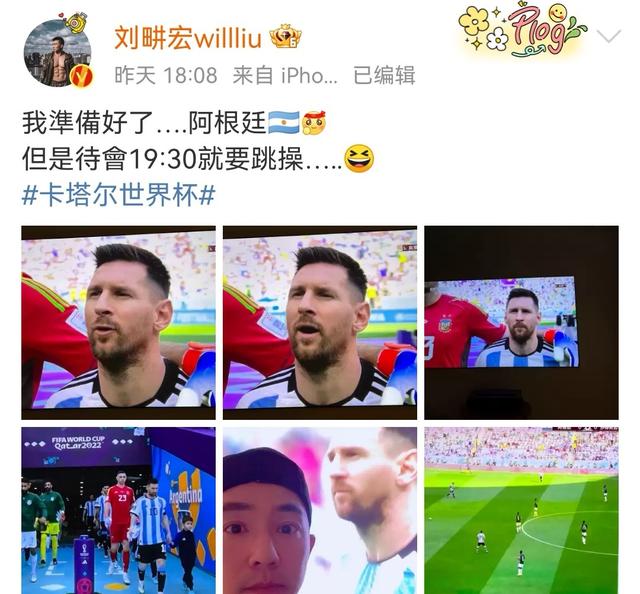Open the selfie photo with black cap
Image resolution: width=640 pixels, height=594 pixels.
[319, 511]
